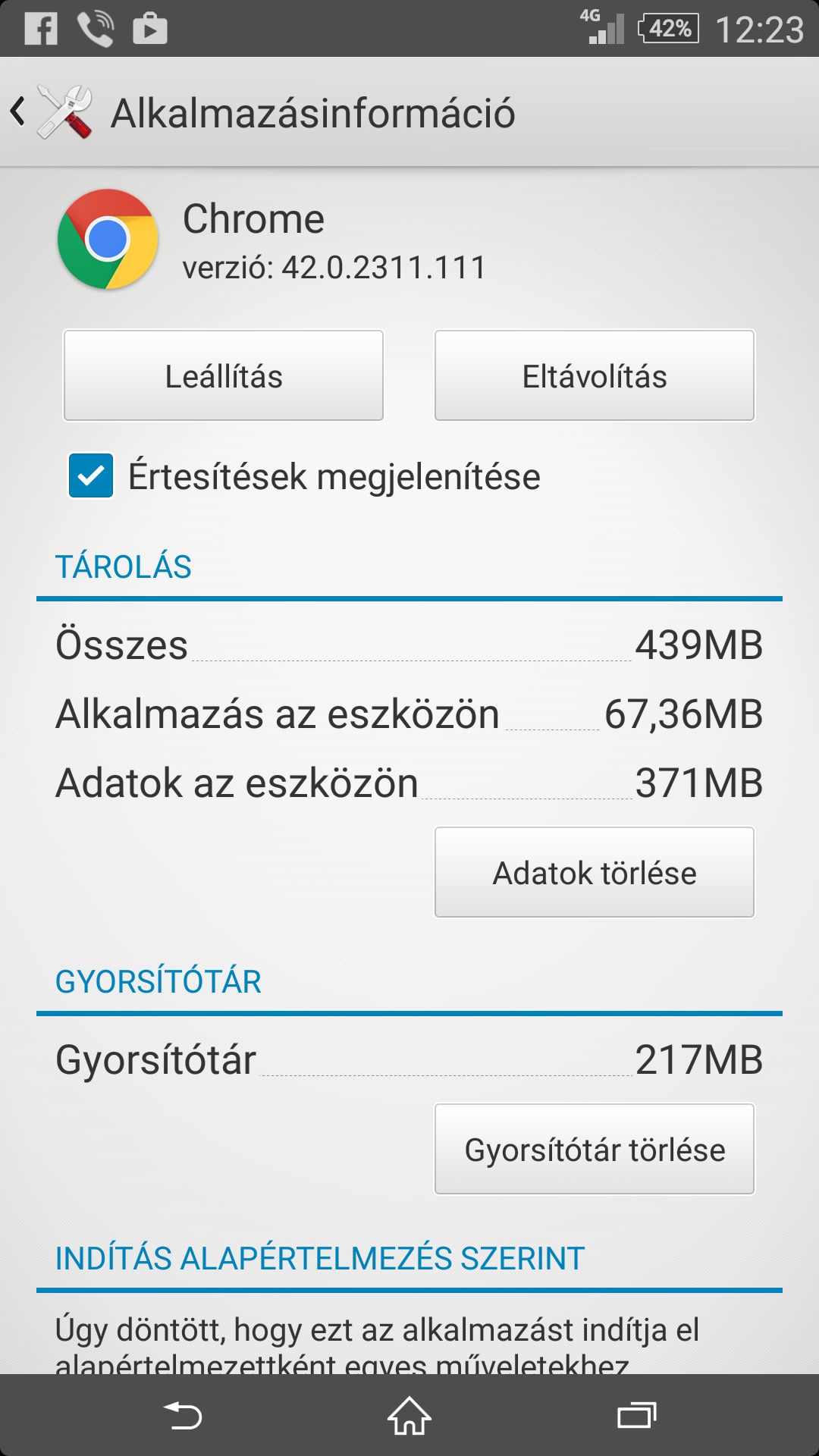The image size is (819, 1456).
Task: Tap the Leállítás button
Action: tap(224, 375)
